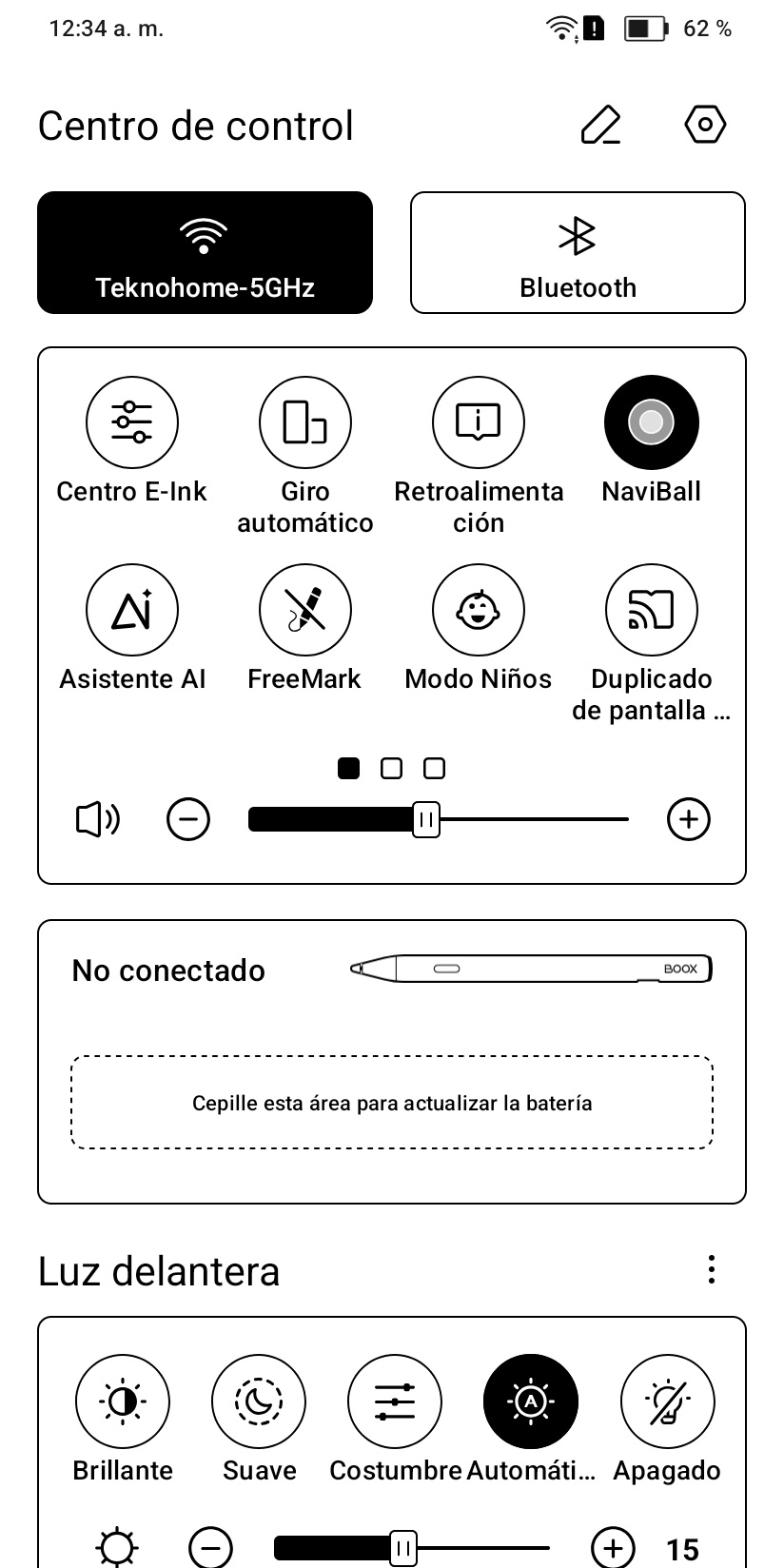Open Centro E-Ink
The width and height of the screenshot is (784, 1568).
click(131, 422)
